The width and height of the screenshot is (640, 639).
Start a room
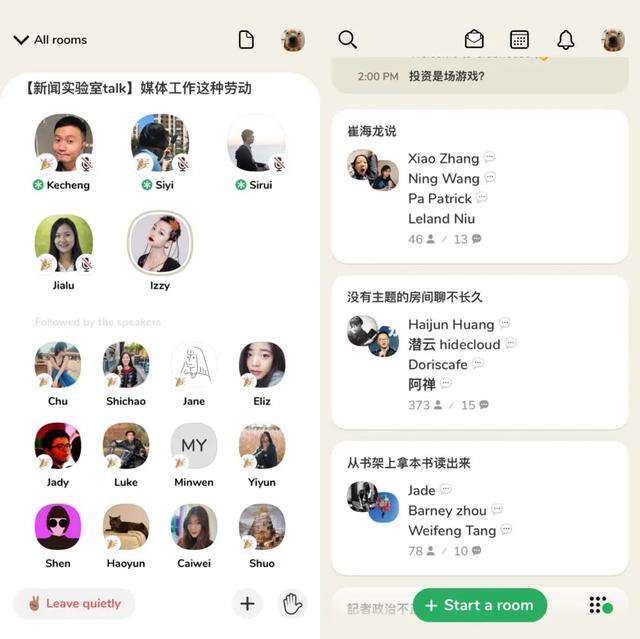click(x=479, y=605)
